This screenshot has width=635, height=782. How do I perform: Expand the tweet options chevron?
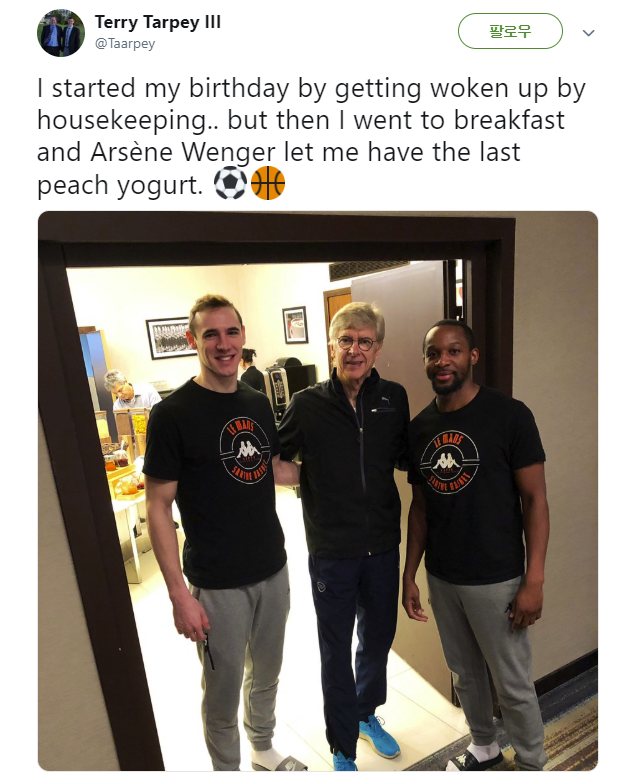click(589, 33)
